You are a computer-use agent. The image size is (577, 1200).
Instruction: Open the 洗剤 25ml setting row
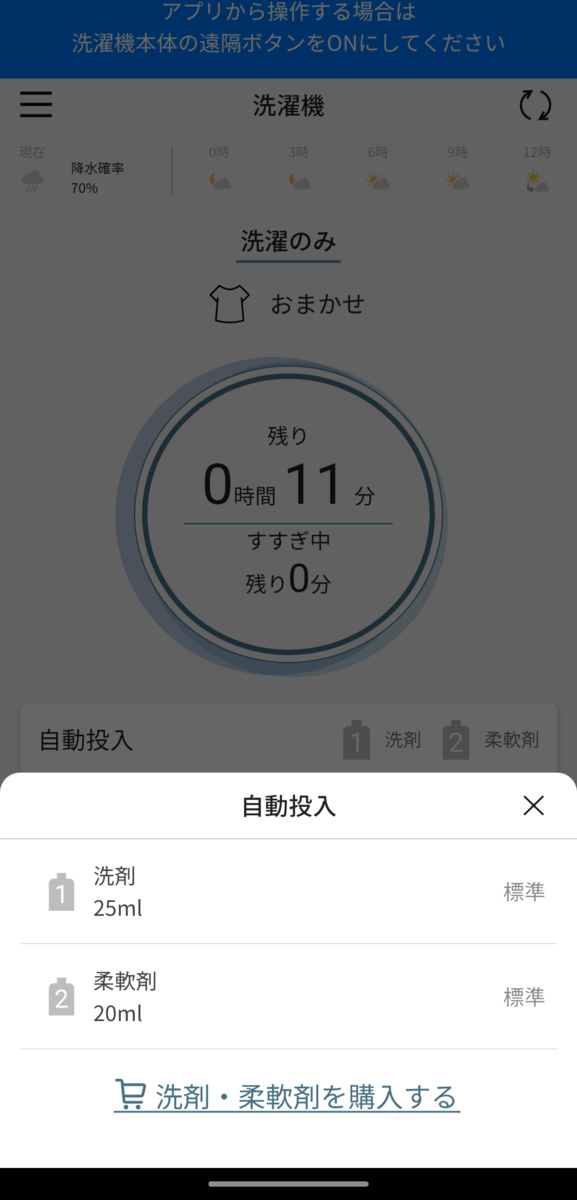[x=288, y=892]
